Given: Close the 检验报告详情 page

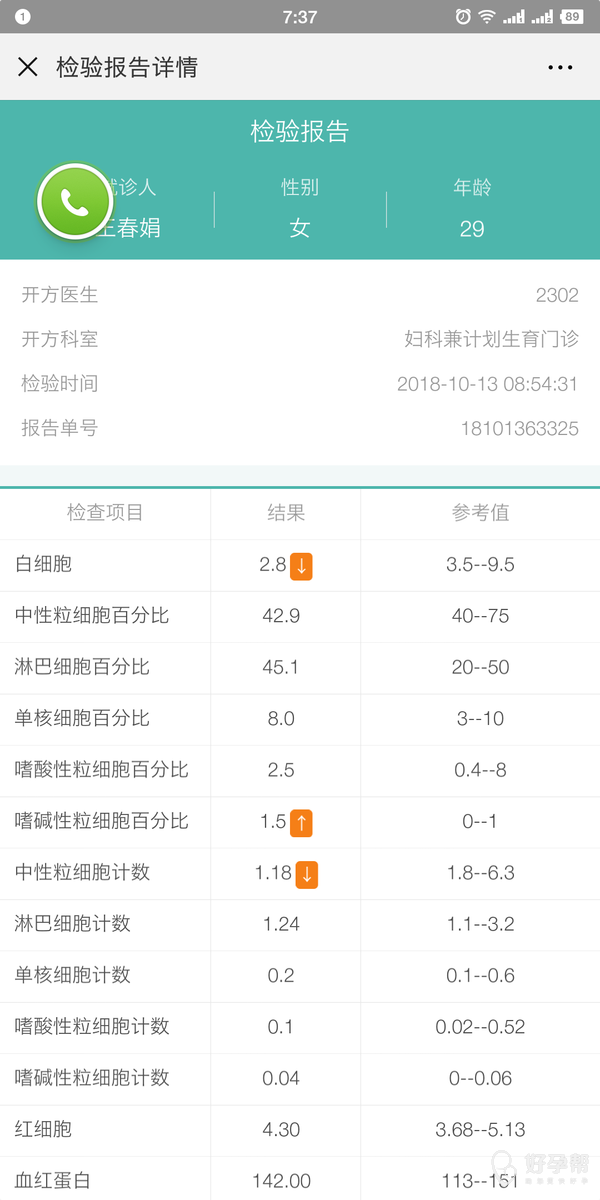Looking at the screenshot, I should point(28,67).
